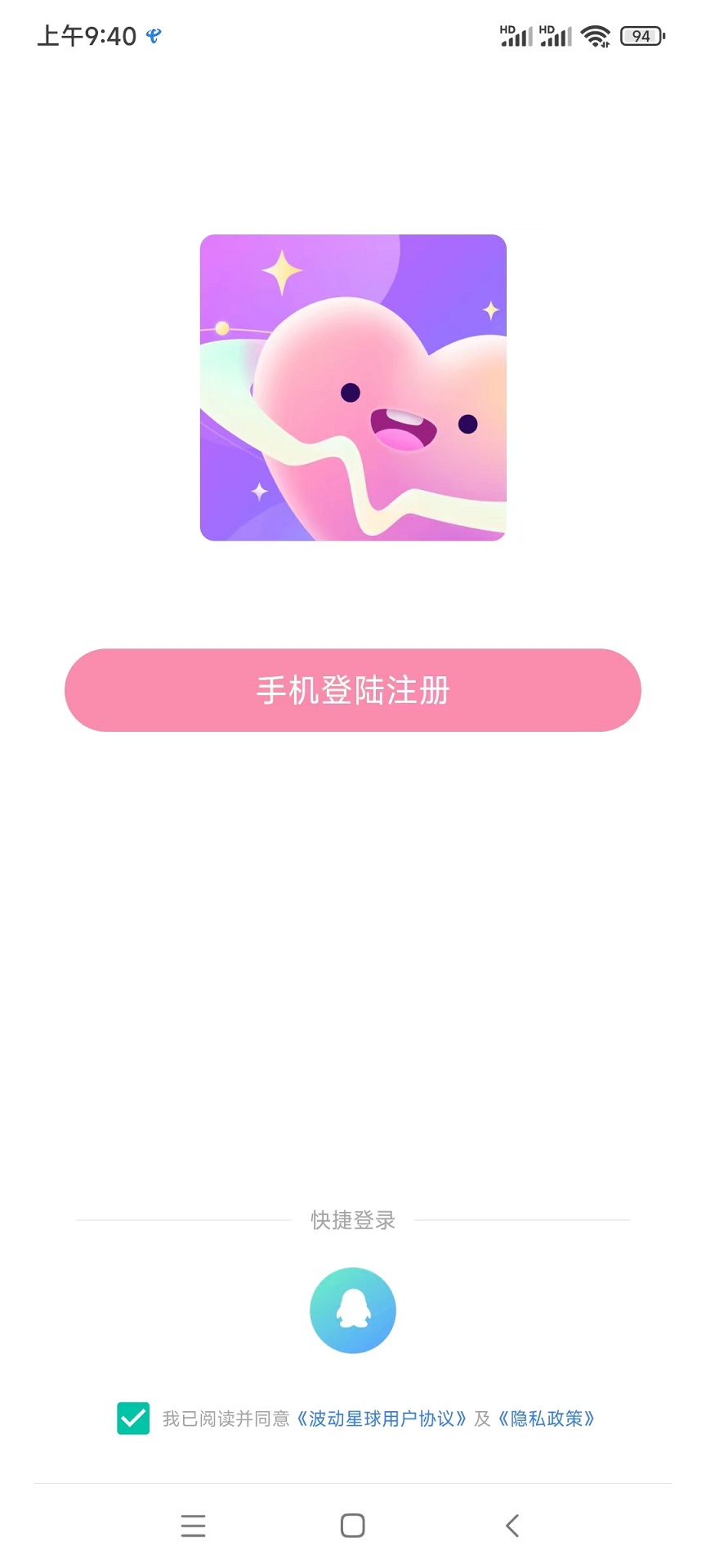Tap the VoLTE icon in status bar
Screen dimensions: 706x1568
(152, 36)
